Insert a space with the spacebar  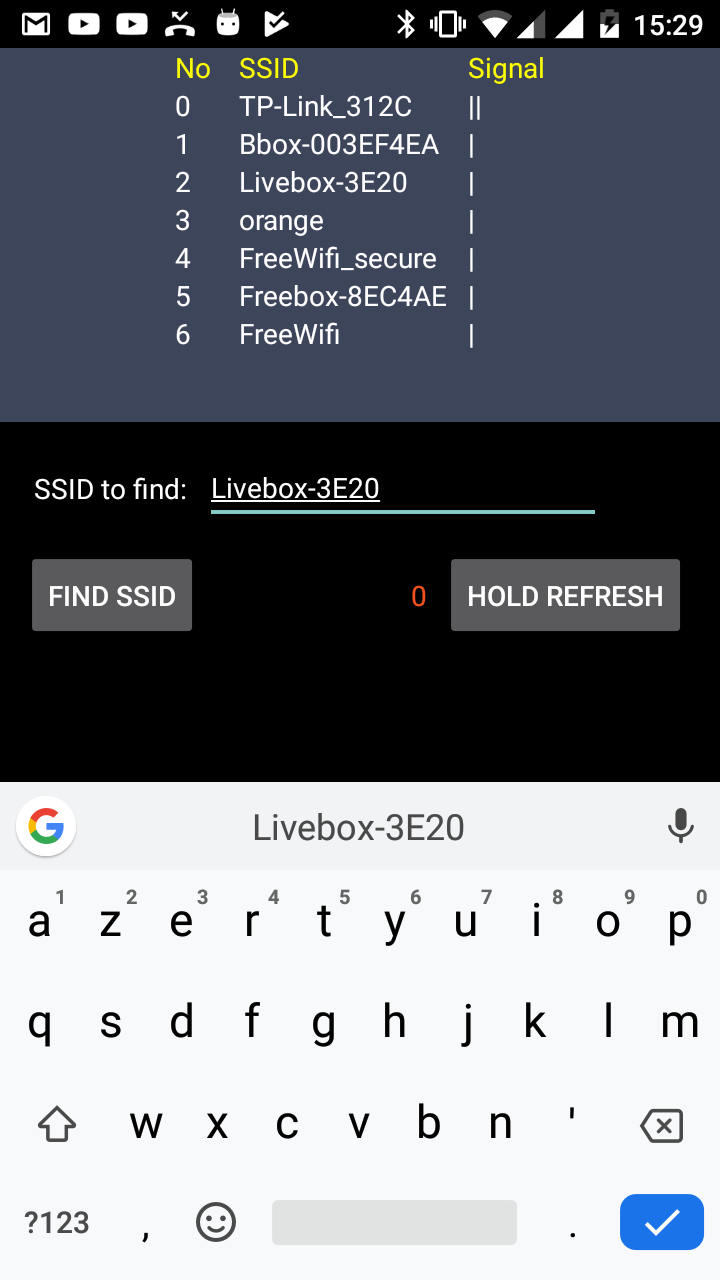point(394,1222)
